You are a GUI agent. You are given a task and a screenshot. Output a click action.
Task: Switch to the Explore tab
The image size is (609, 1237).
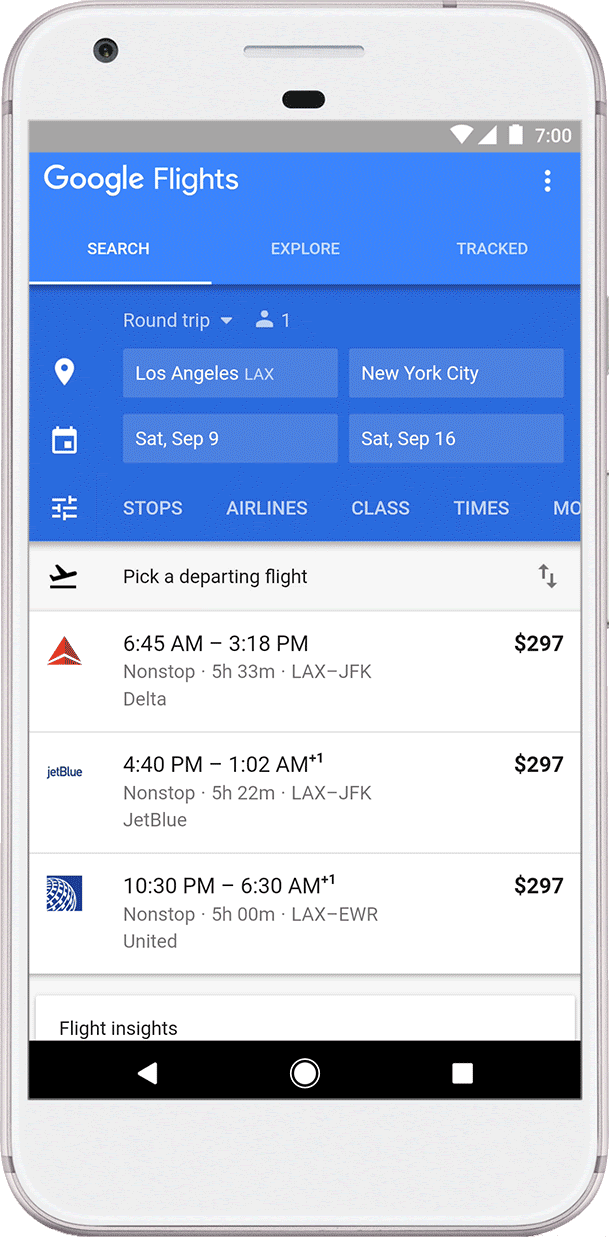click(x=305, y=249)
